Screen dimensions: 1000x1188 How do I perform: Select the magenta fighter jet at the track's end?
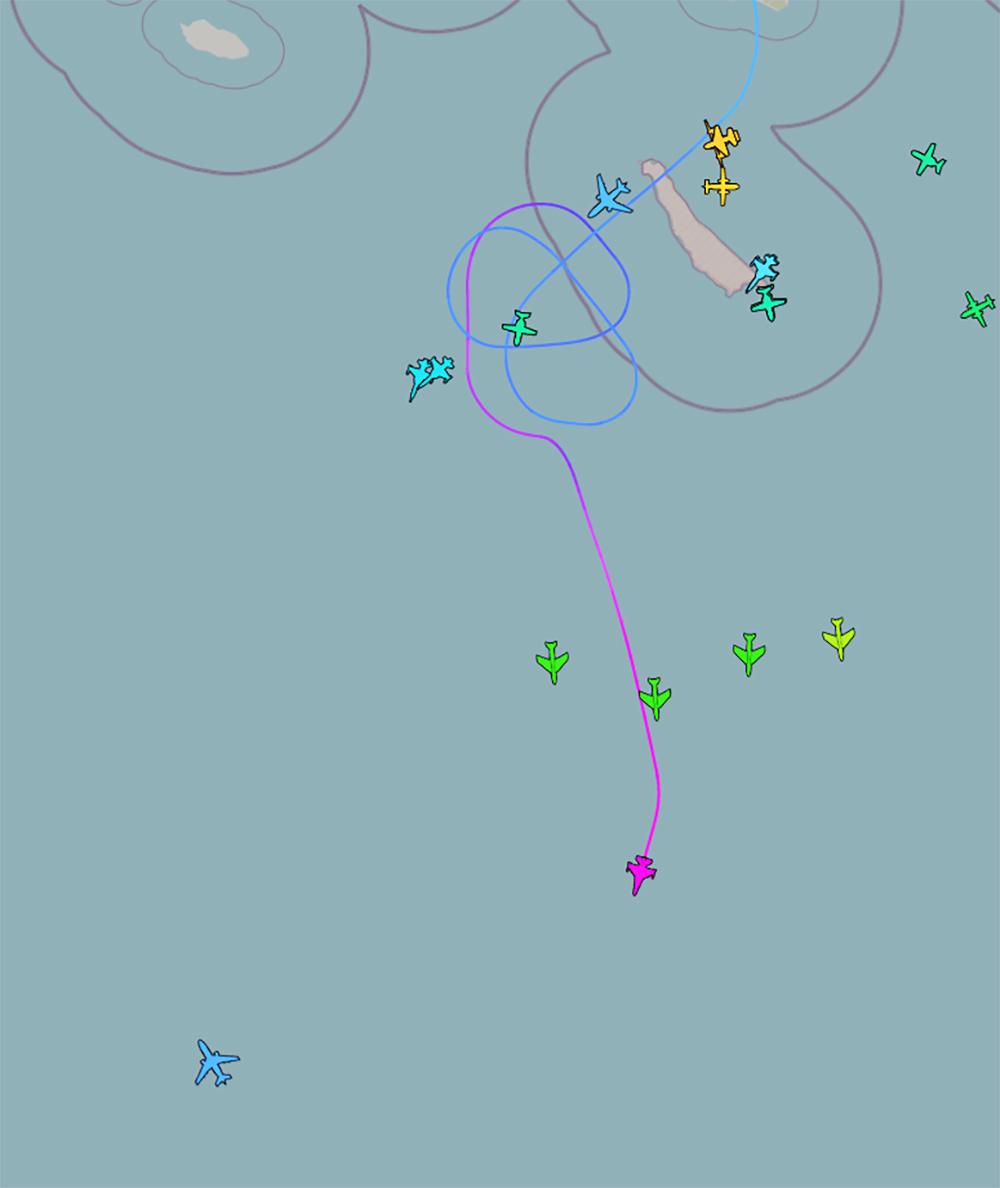(x=640, y=873)
